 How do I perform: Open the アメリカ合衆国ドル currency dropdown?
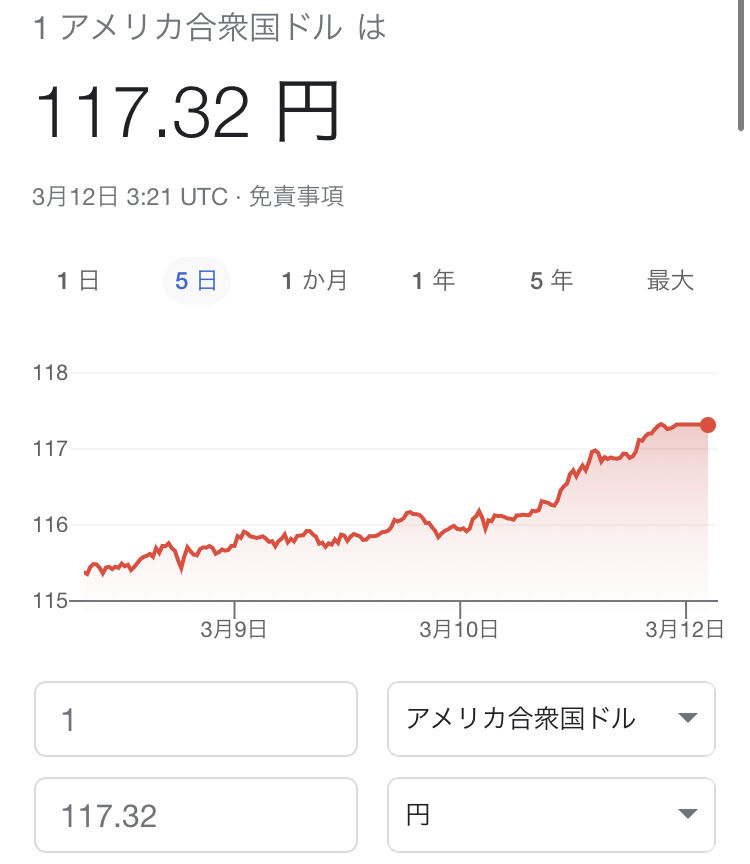click(x=552, y=719)
